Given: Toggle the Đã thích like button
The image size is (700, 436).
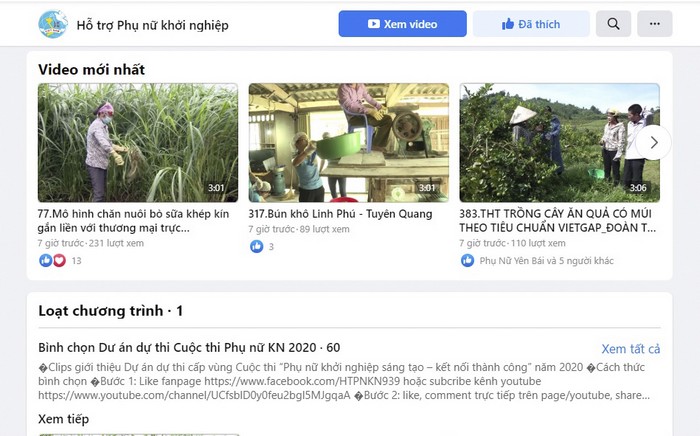Looking at the screenshot, I should (x=531, y=24).
